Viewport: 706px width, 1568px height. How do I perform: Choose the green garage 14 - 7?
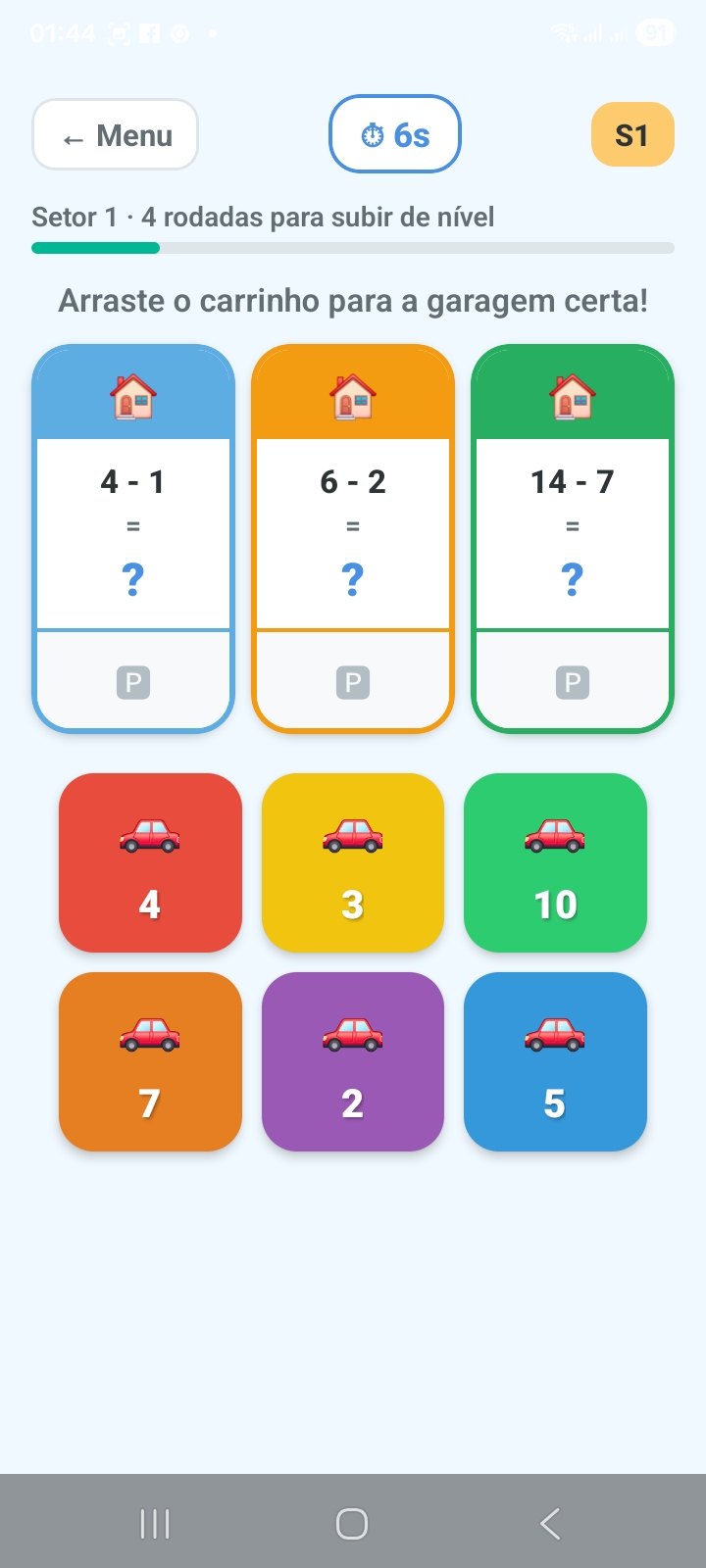(x=573, y=537)
